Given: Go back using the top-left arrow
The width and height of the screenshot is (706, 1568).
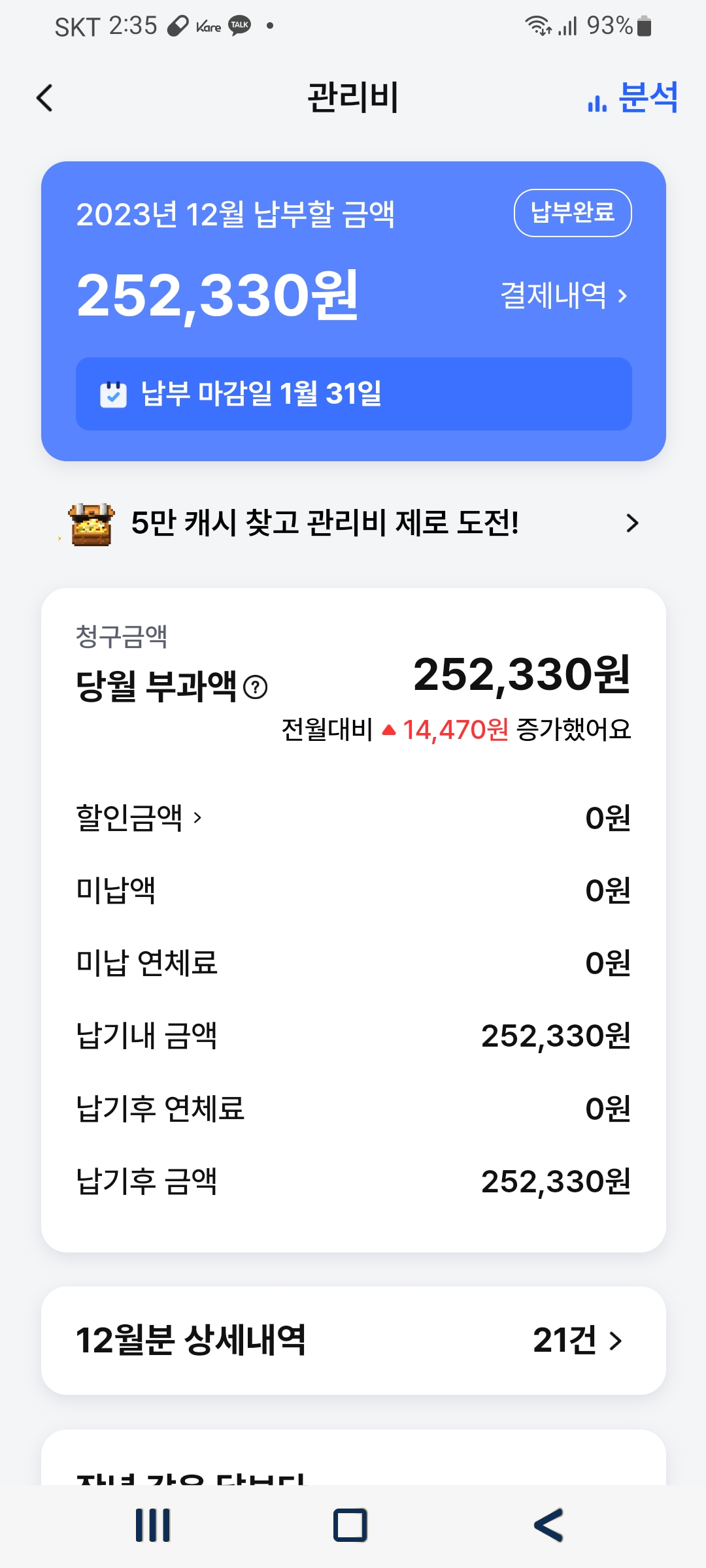Looking at the screenshot, I should click(x=44, y=98).
